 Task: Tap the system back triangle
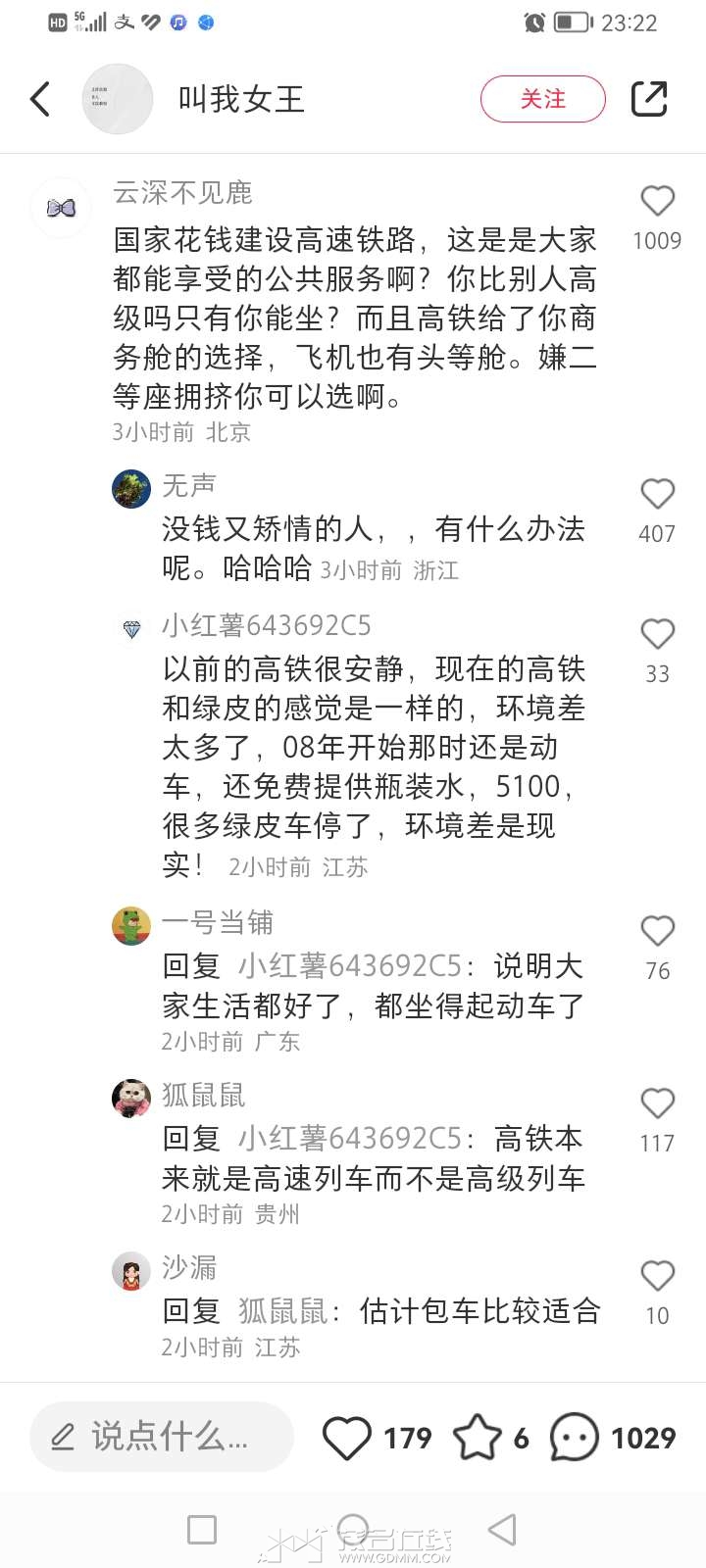(x=502, y=1530)
